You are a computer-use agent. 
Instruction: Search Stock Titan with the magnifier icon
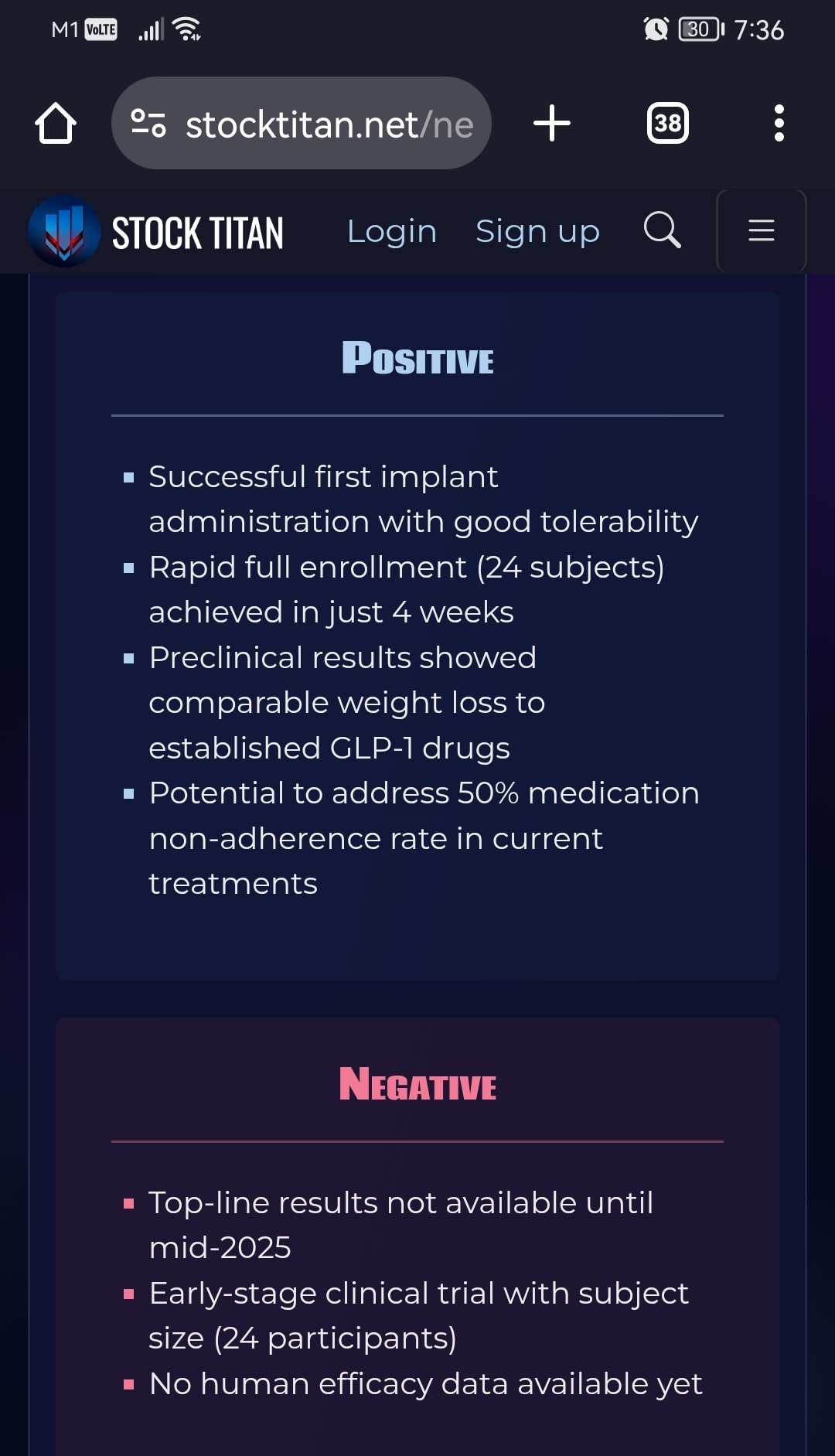click(x=662, y=230)
